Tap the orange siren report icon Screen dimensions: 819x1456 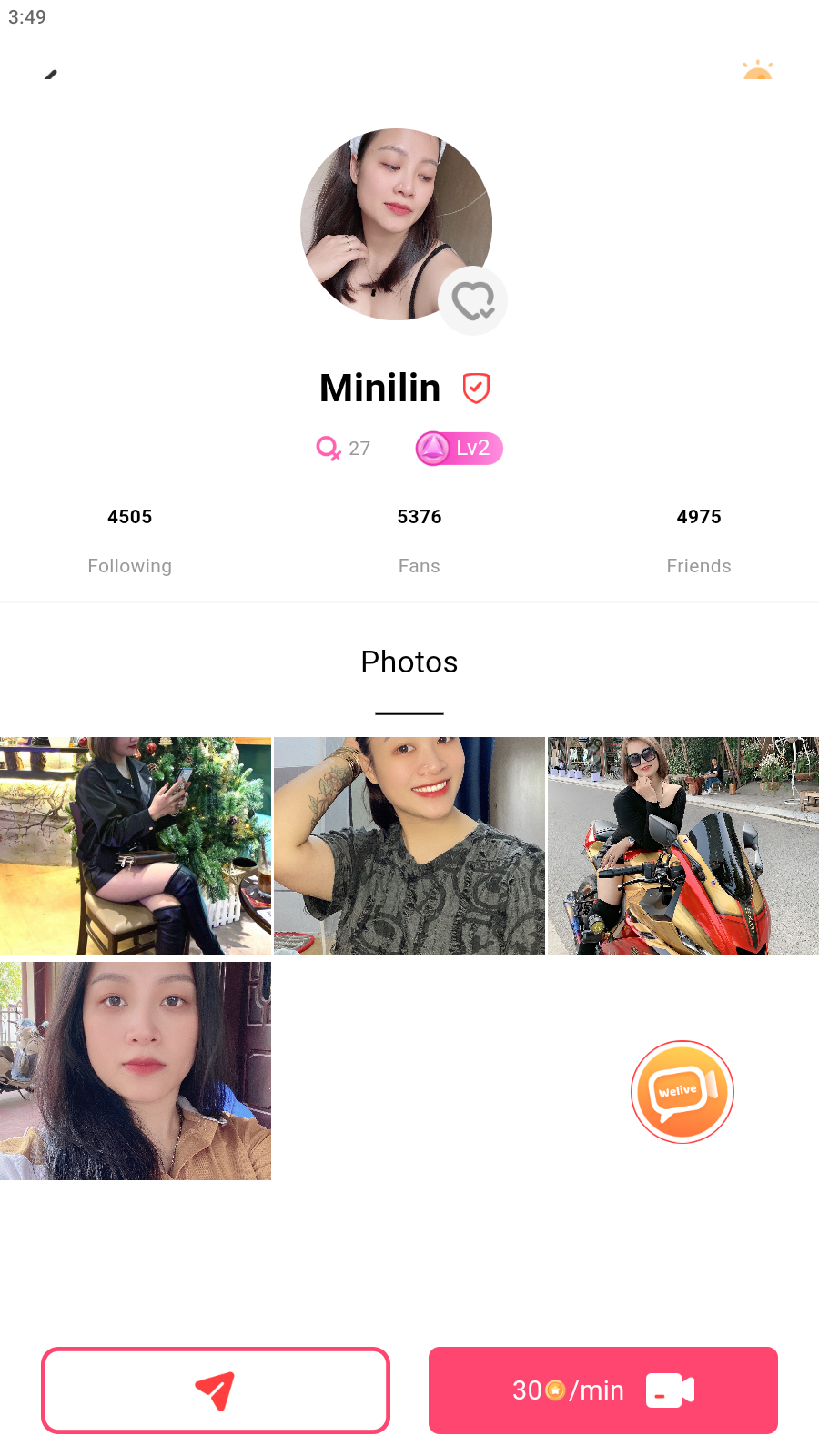pyautogui.click(x=757, y=71)
